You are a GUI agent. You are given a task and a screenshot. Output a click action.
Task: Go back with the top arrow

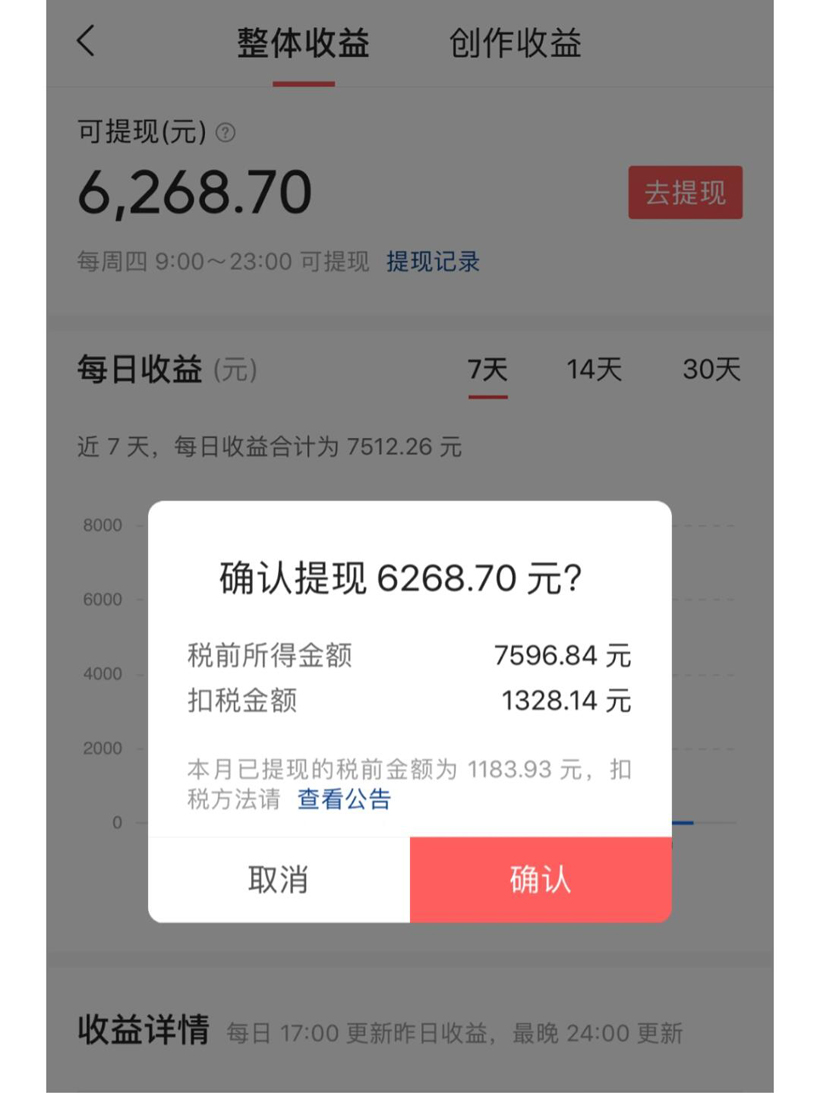click(x=86, y=42)
